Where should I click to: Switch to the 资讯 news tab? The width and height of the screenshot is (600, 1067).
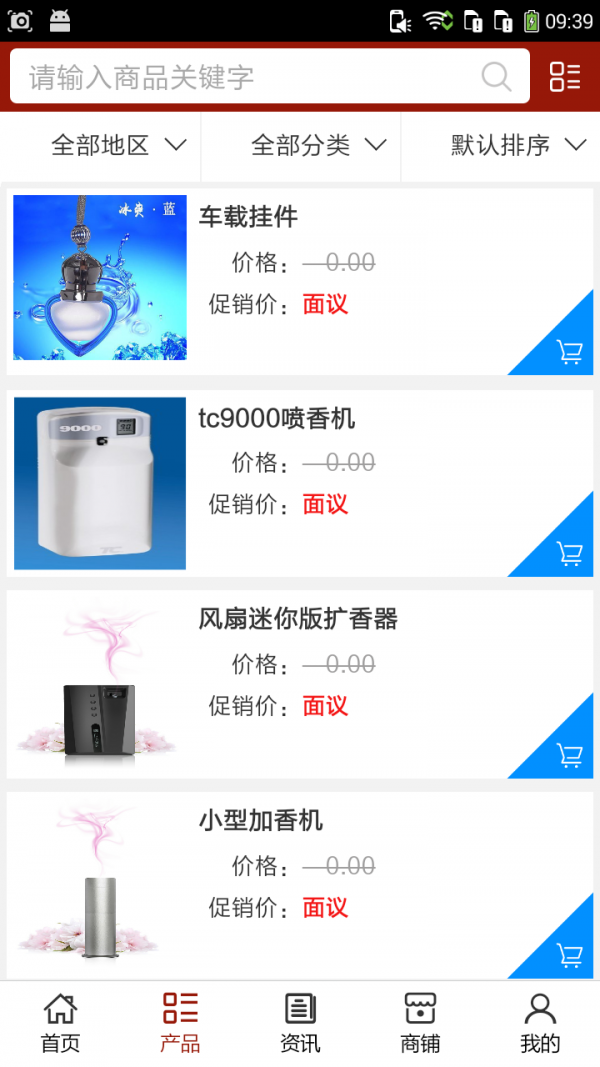(300, 1023)
